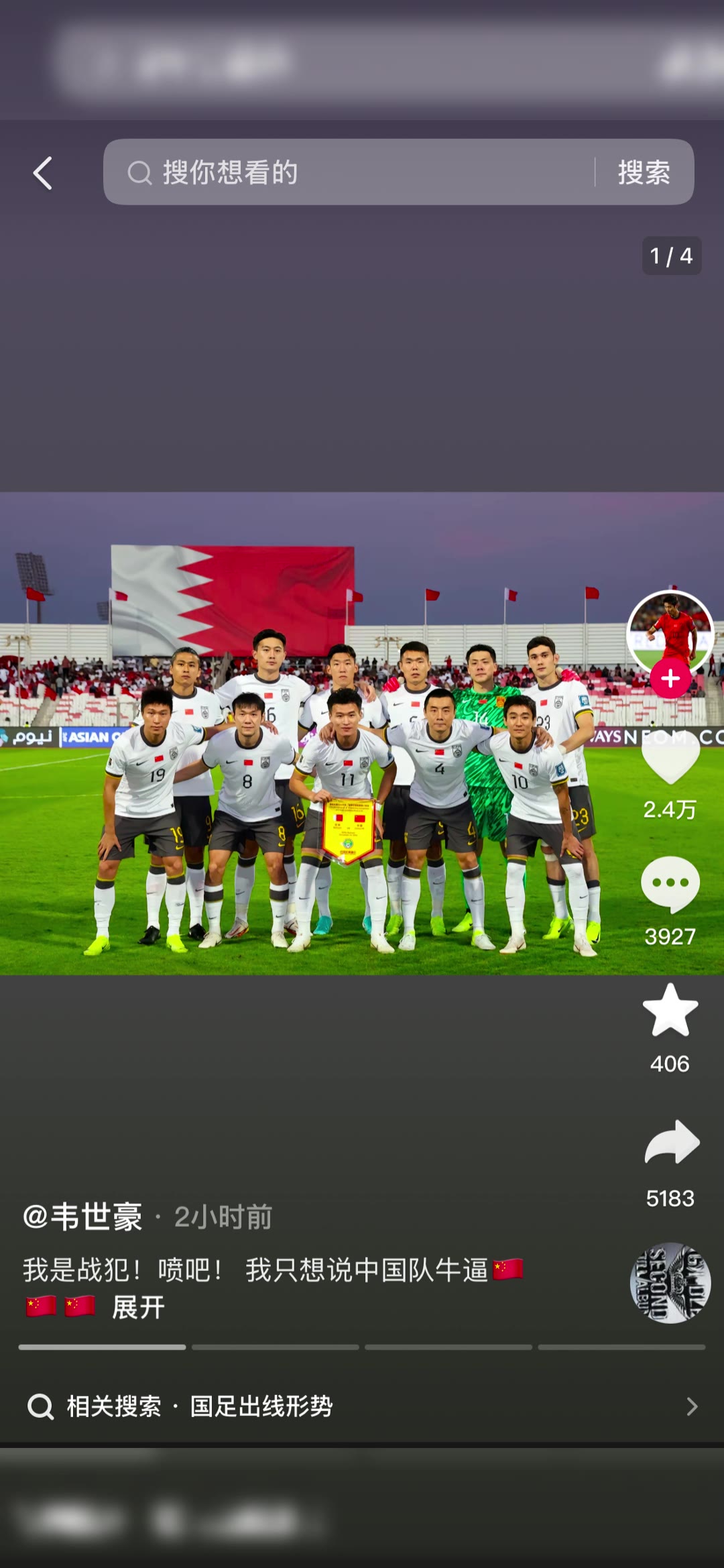This screenshot has width=724, height=1568.
Task: Open the poster's profile avatar
Action: pyautogui.click(x=670, y=630)
